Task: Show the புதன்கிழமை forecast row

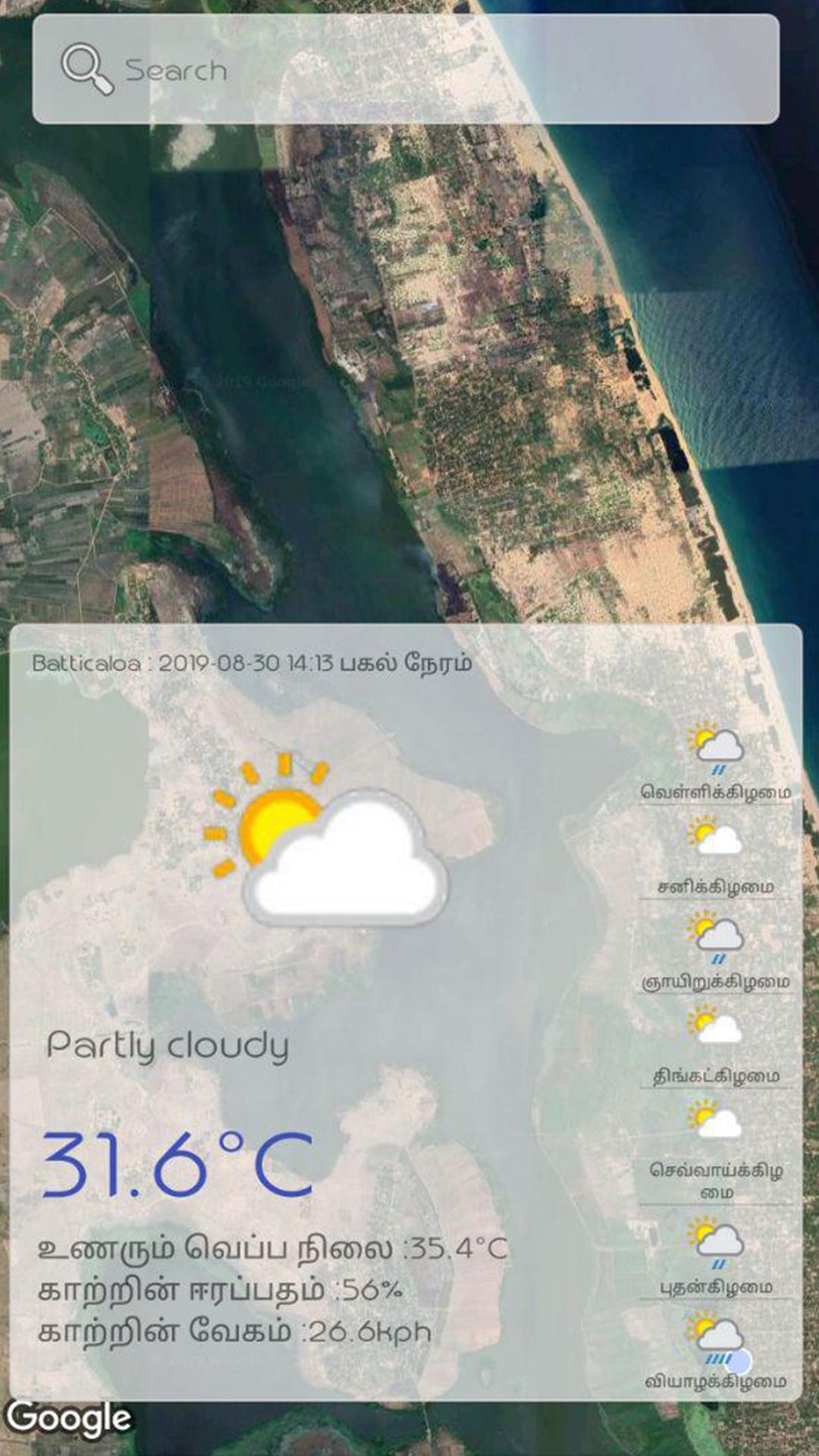Action: 715,1257
